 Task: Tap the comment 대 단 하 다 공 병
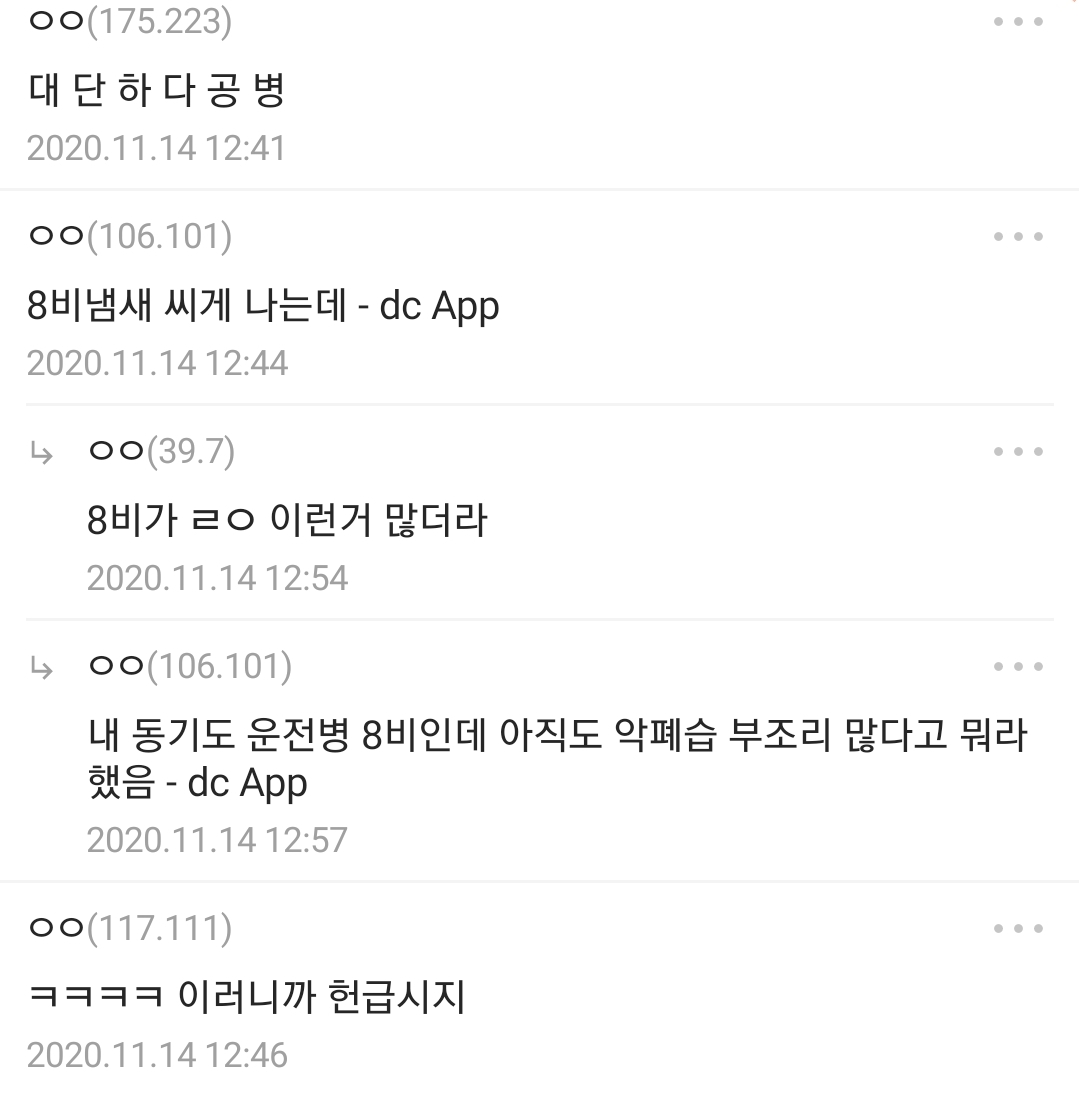(157, 91)
